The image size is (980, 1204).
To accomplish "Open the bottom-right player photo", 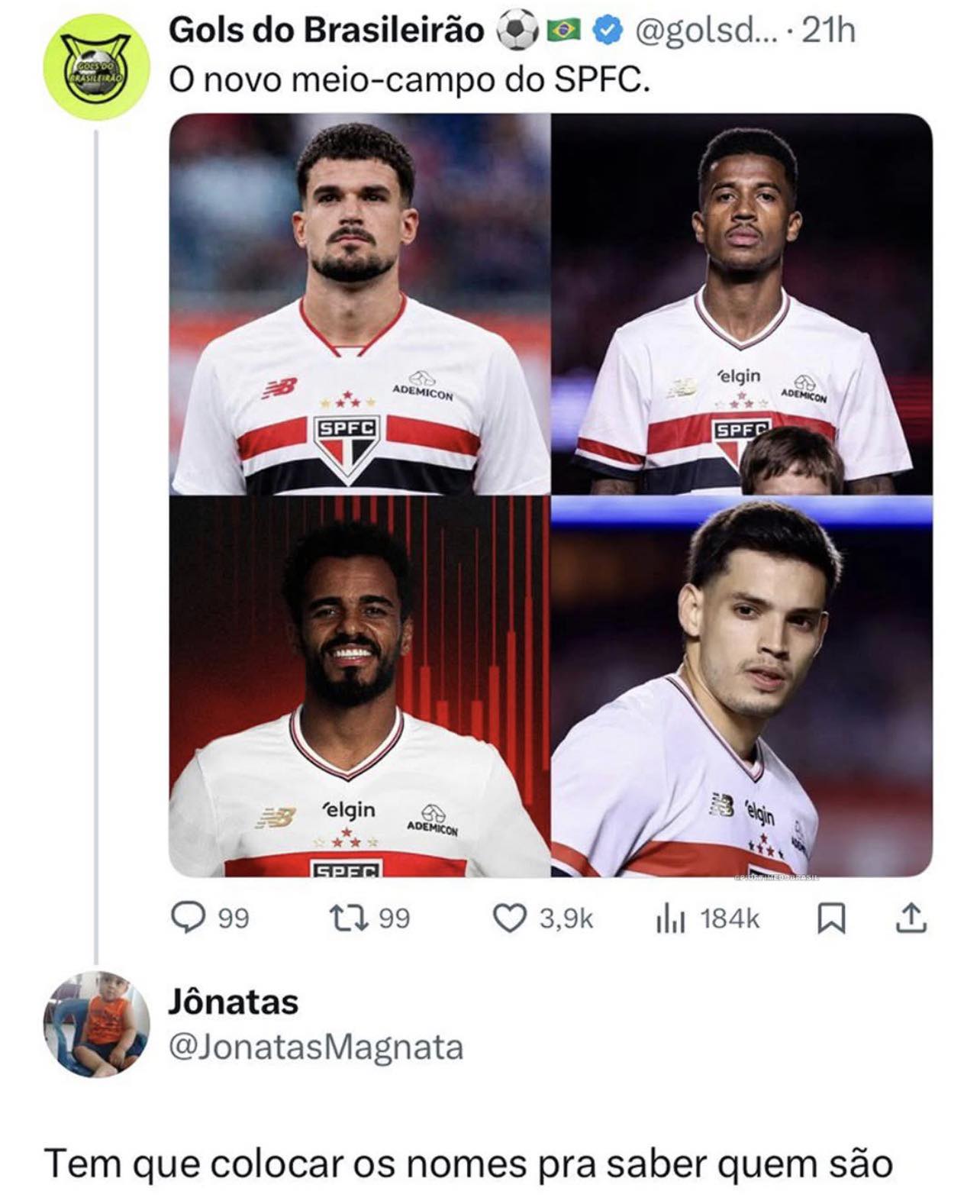I will [x=742, y=686].
